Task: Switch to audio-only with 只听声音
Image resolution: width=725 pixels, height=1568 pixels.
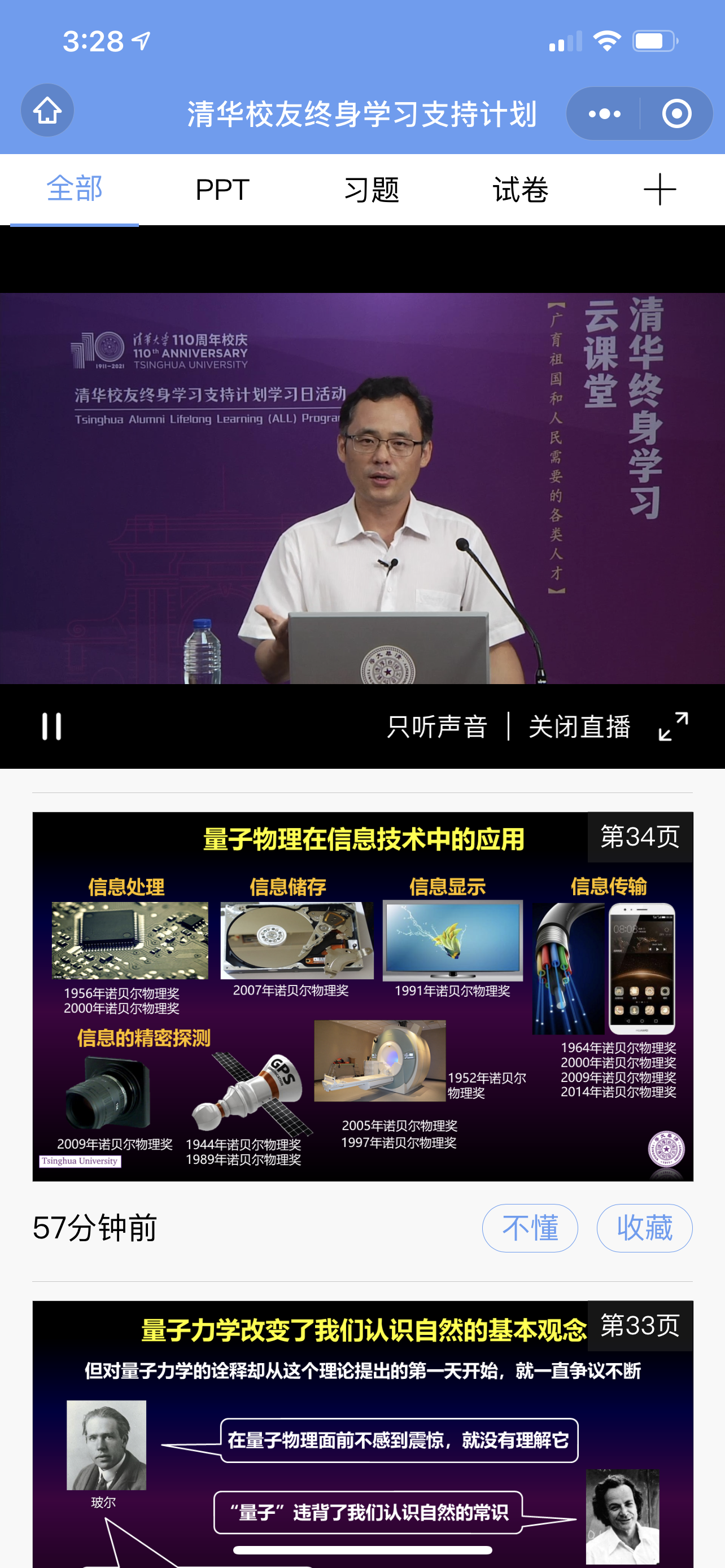Action: tap(437, 727)
